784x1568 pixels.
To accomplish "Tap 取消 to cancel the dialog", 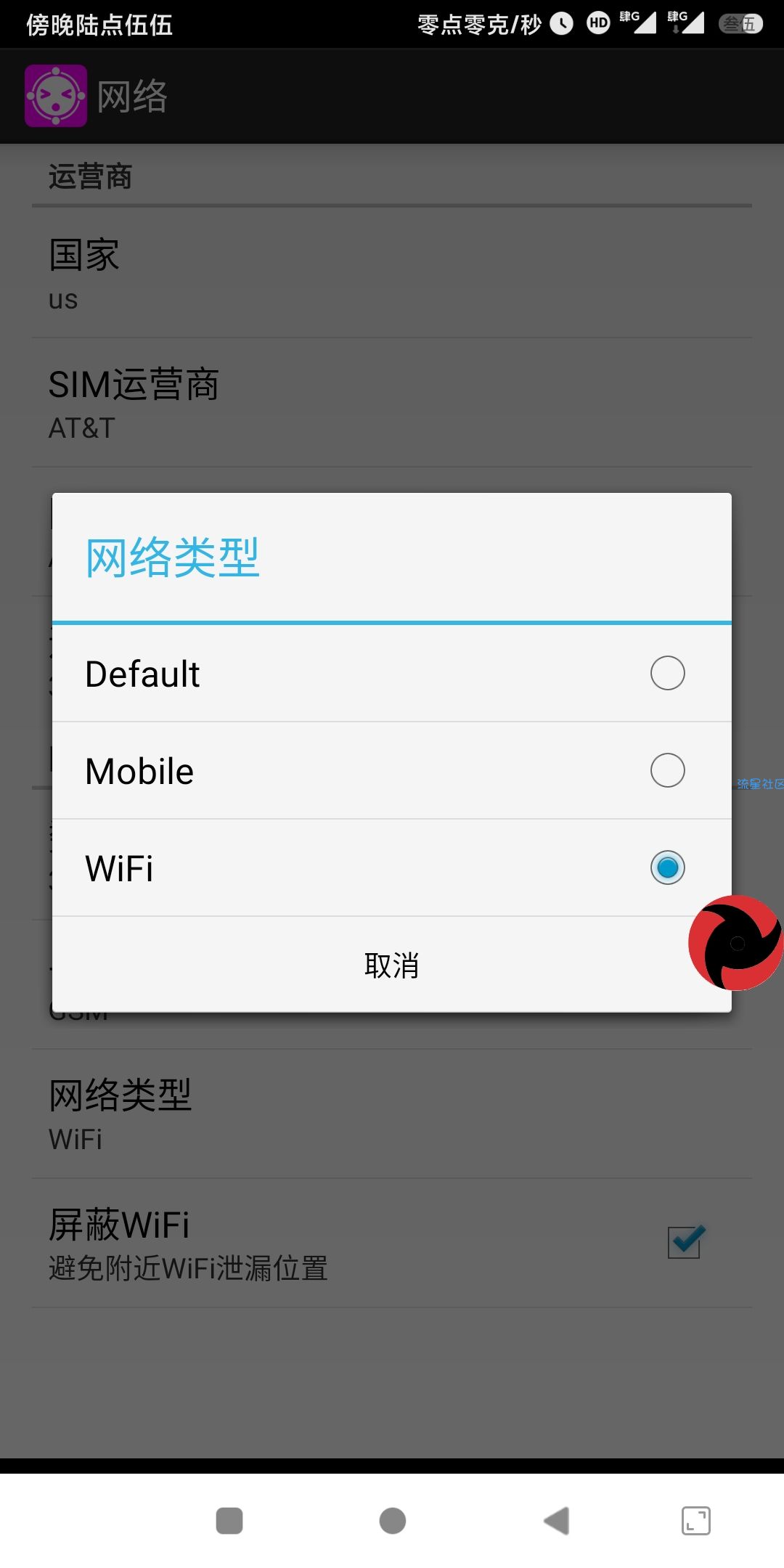I will click(x=391, y=965).
